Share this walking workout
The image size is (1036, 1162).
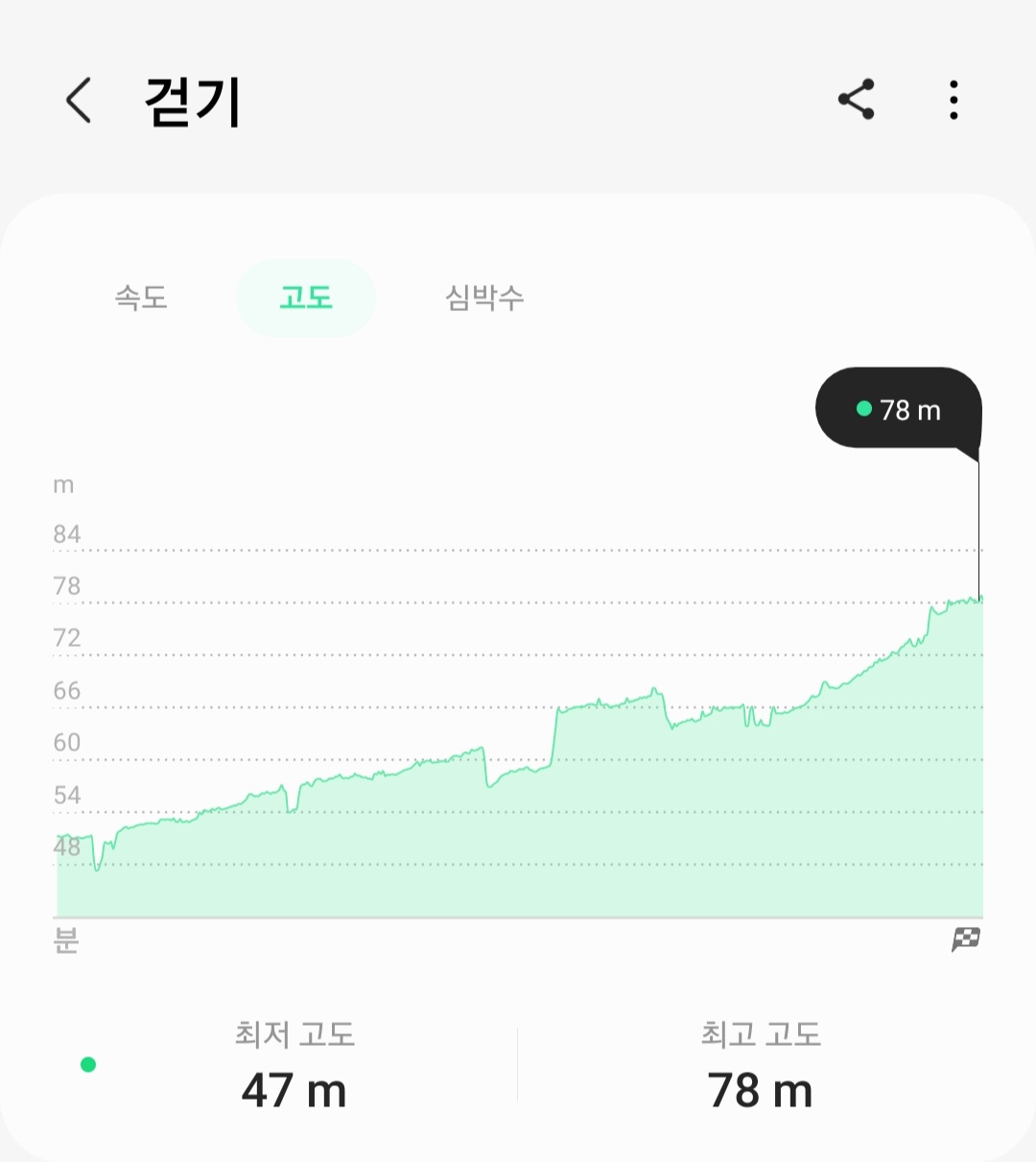click(x=856, y=100)
